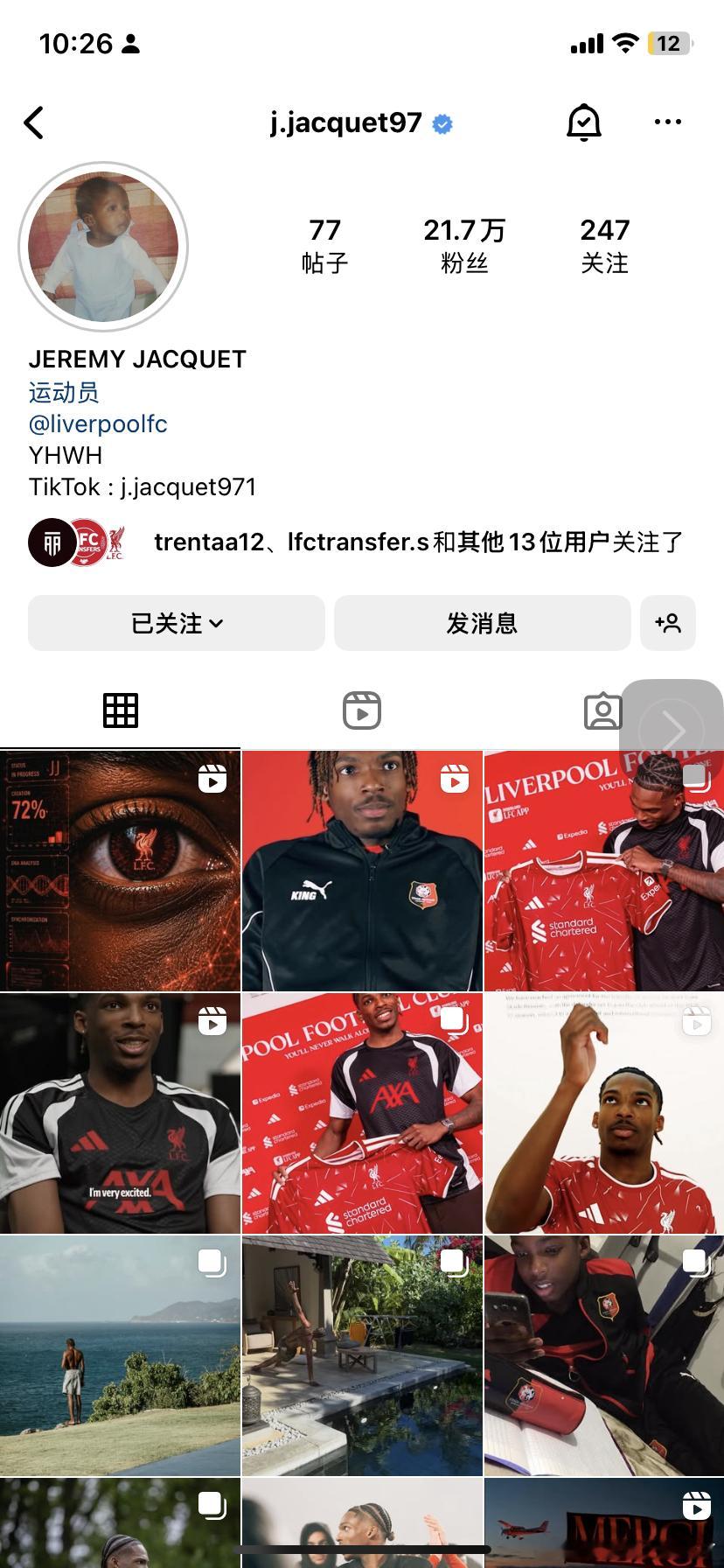
Task: View mutual followers trentaa12 and lfctransfer.s
Action: [355, 542]
